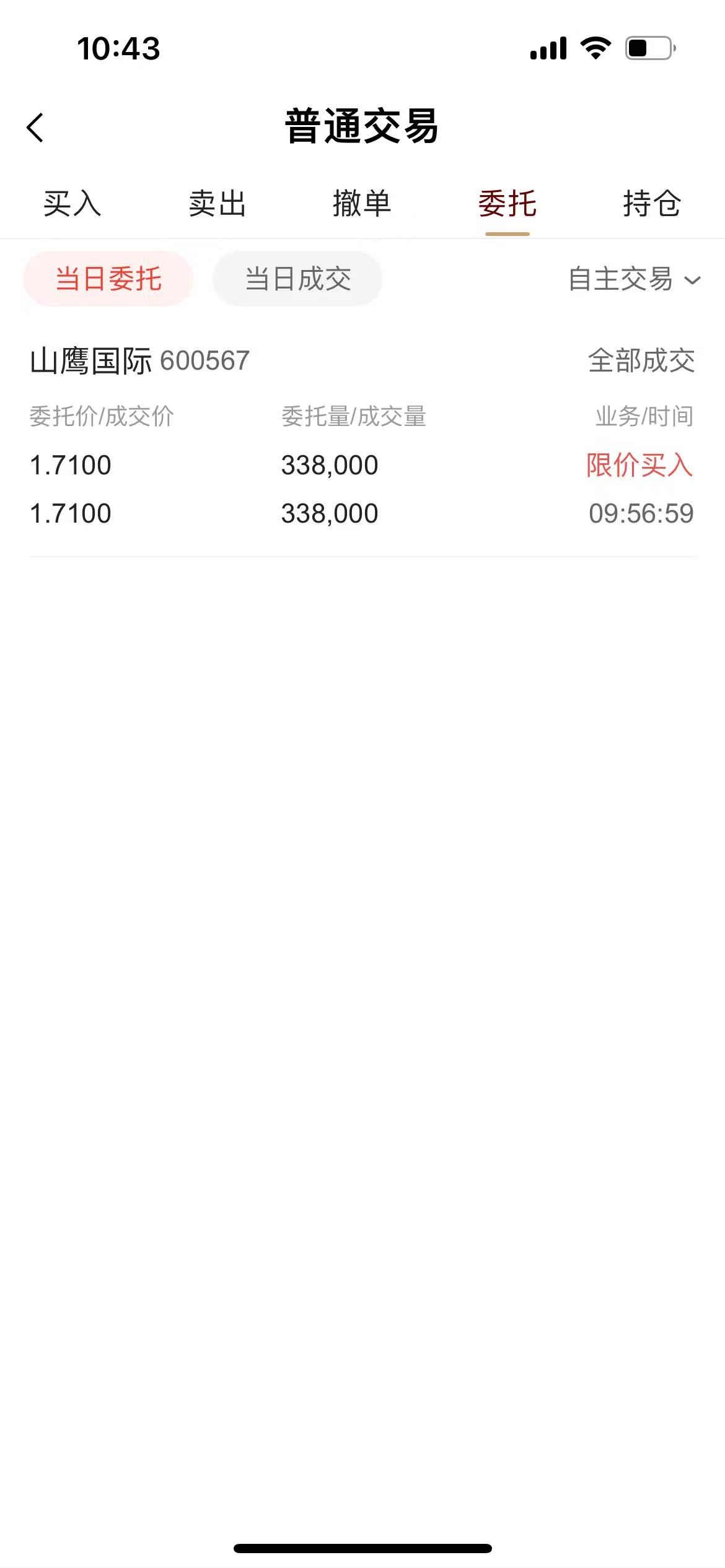The image size is (725, 1568).
Task: Open the 山鹰国际 600567 order entry
Action: tap(362, 437)
